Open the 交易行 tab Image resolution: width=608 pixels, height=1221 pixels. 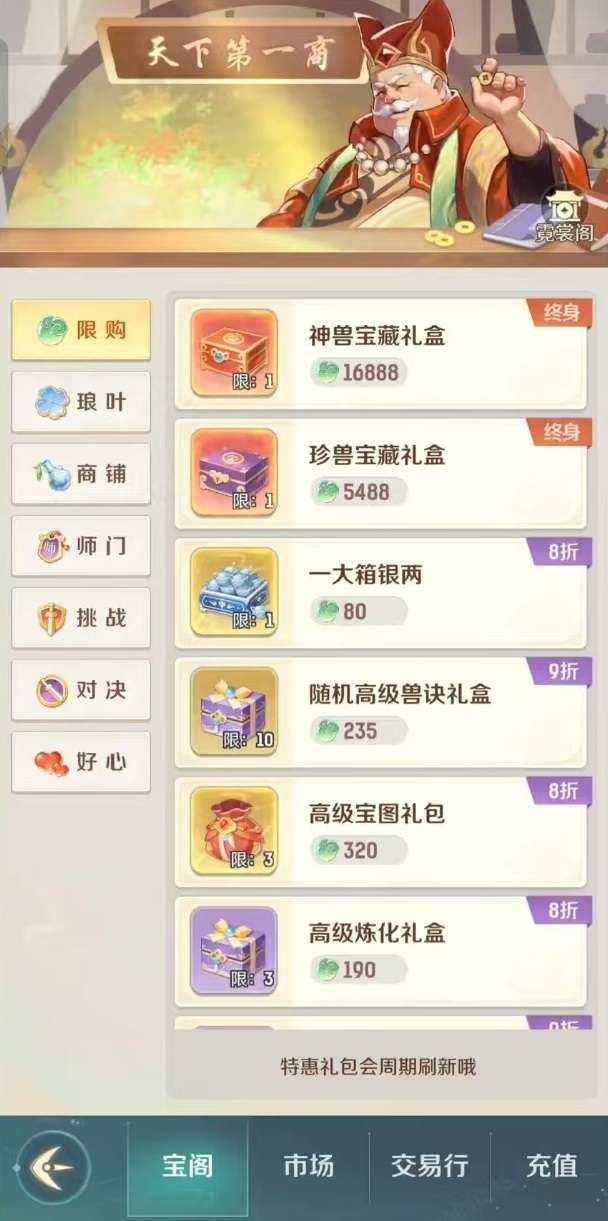point(429,1166)
